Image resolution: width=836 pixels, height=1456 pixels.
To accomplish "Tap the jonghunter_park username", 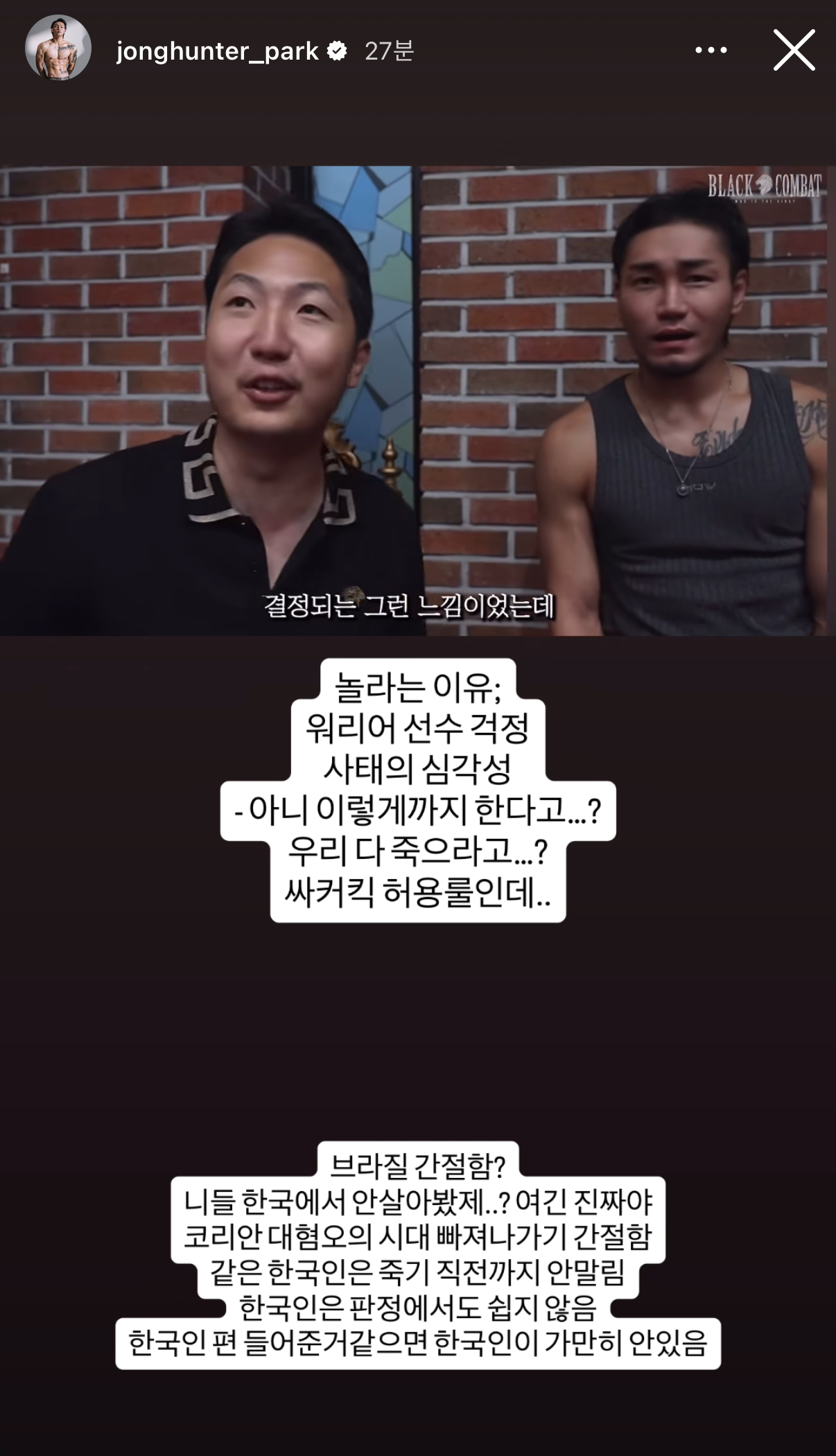I will coord(217,51).
